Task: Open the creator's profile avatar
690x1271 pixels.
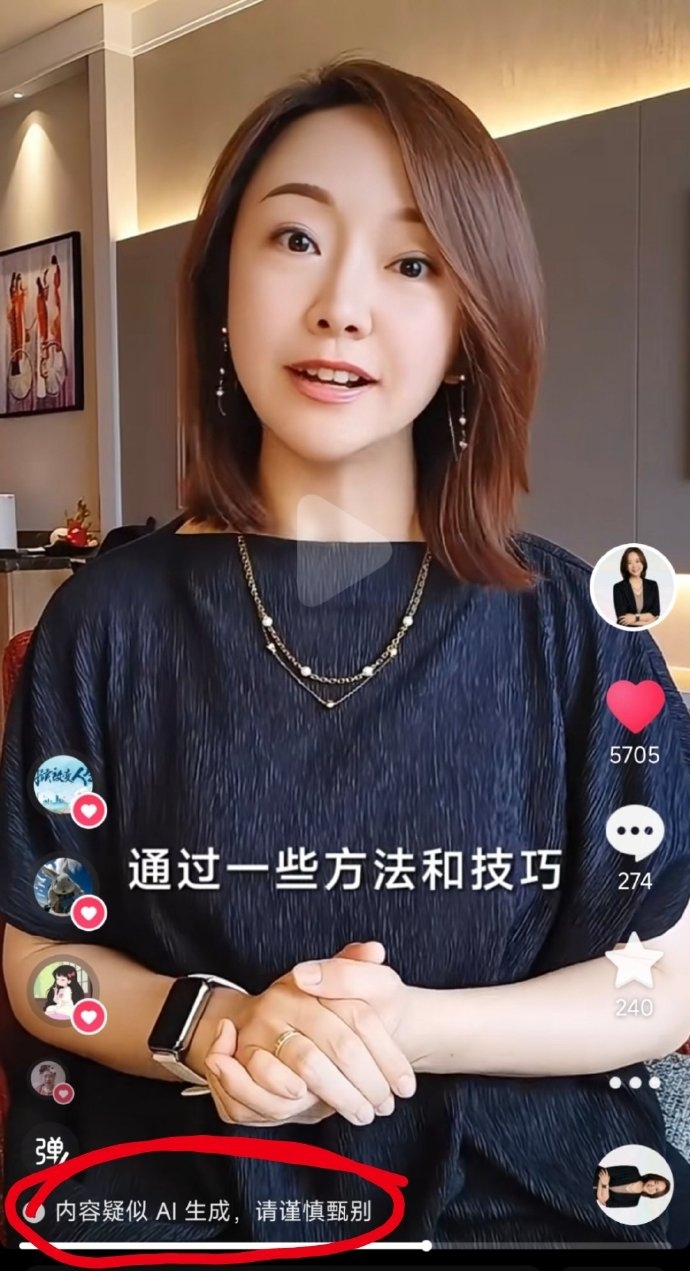Action: pyautogui.click(x=632, y=587)
